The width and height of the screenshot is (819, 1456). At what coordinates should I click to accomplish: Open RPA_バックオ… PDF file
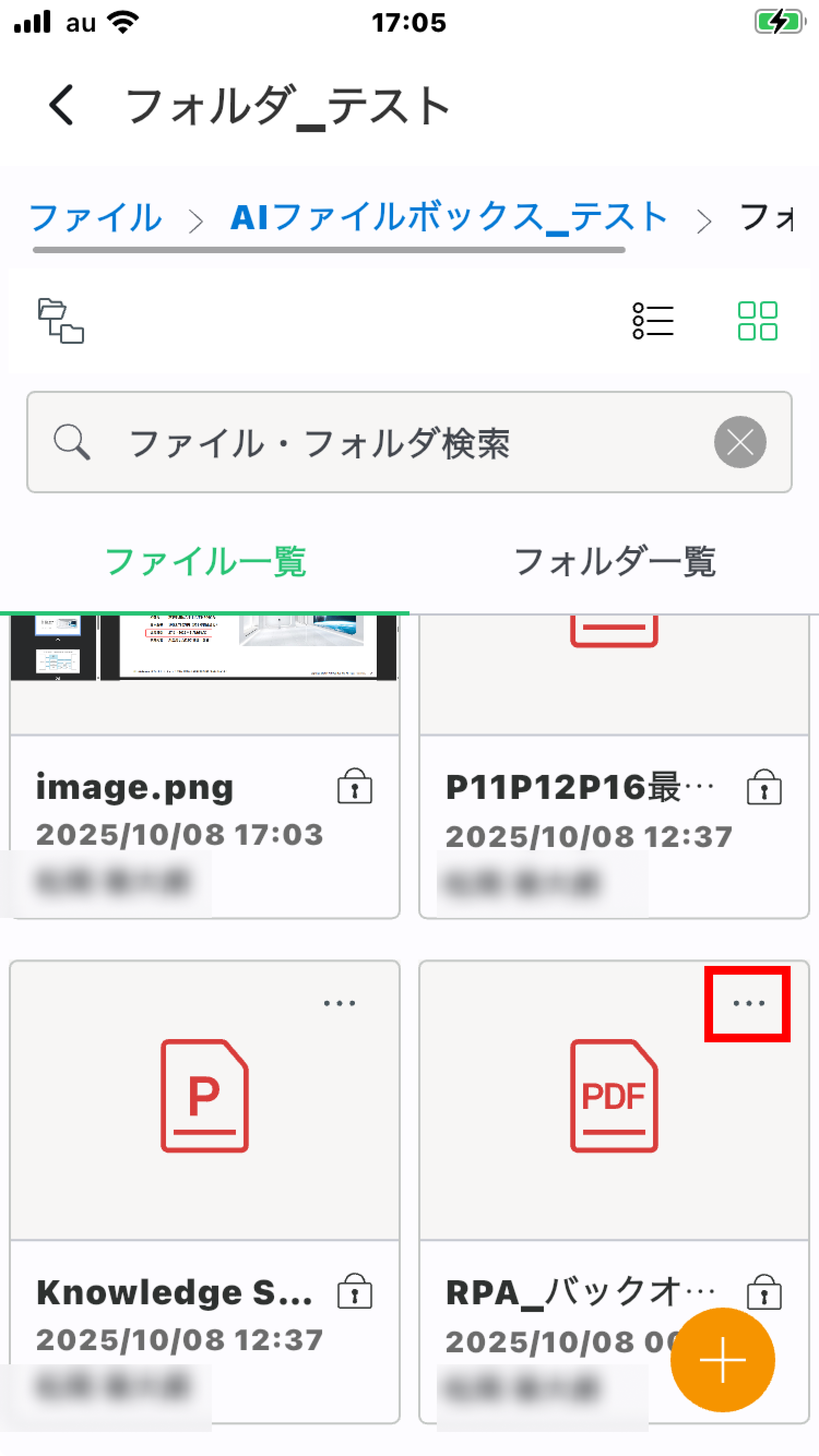(614, 1096)
